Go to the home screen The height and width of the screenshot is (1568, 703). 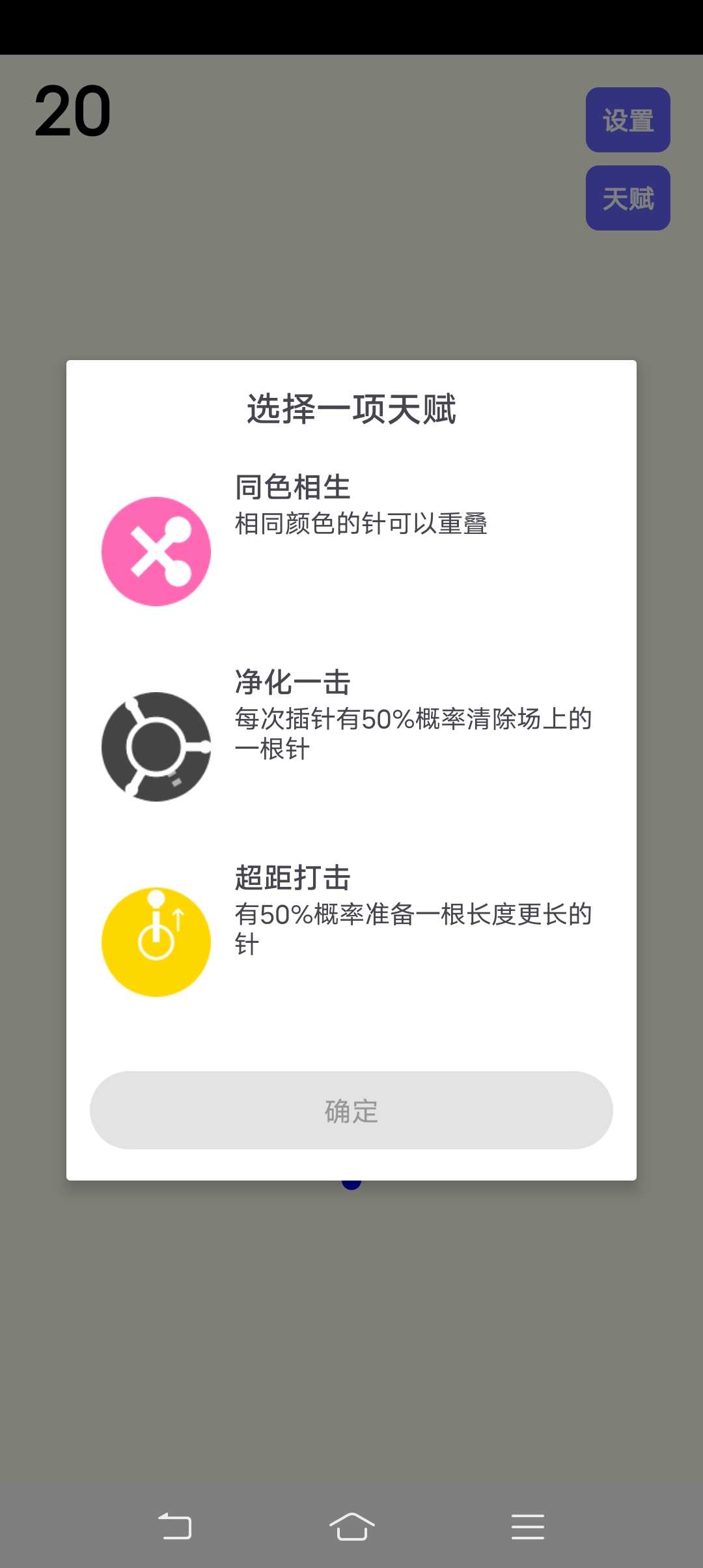351,1526
